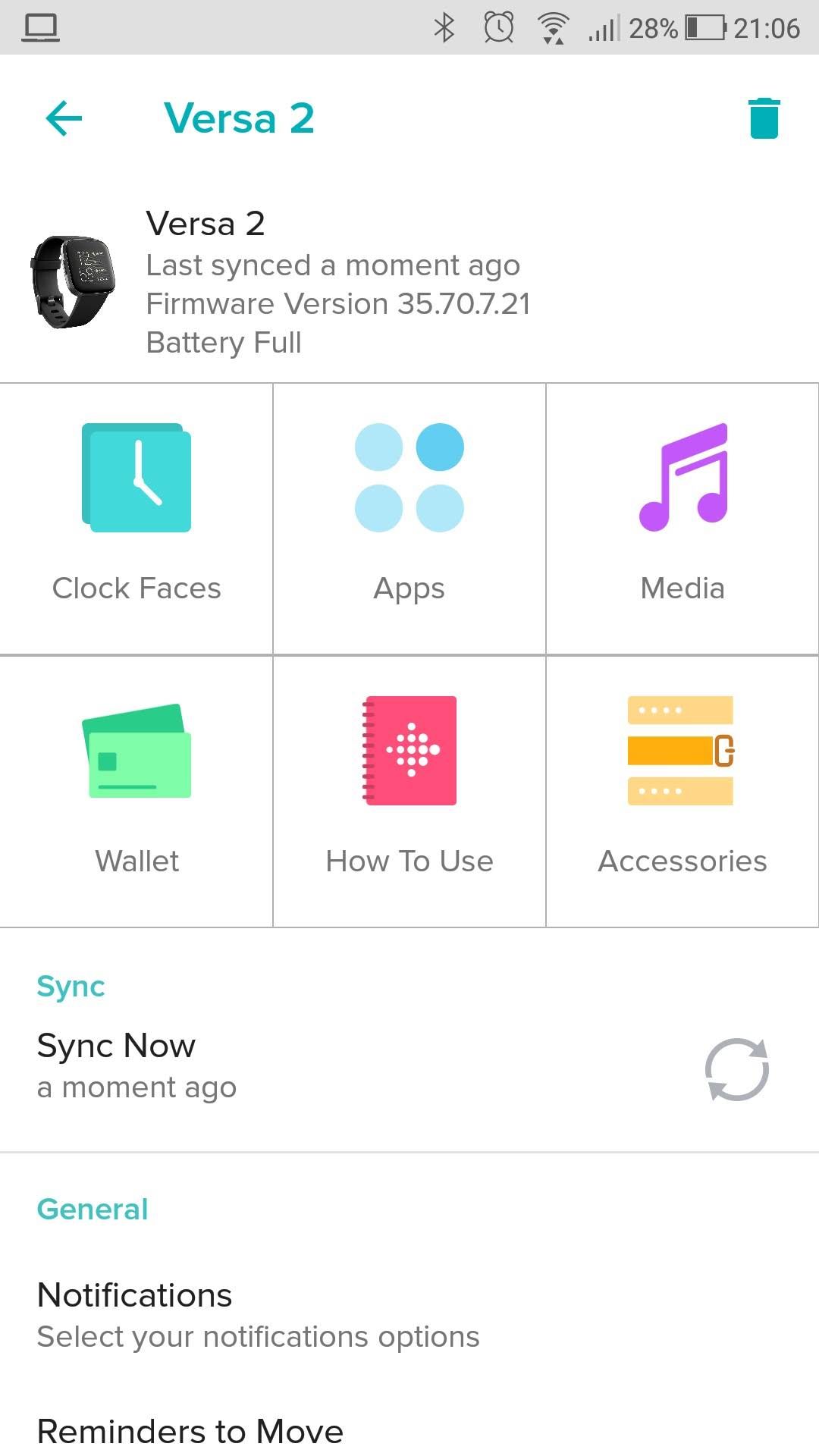Open the Apps tile
Screen dimensions: 819x1456
[x=409, y=518]
